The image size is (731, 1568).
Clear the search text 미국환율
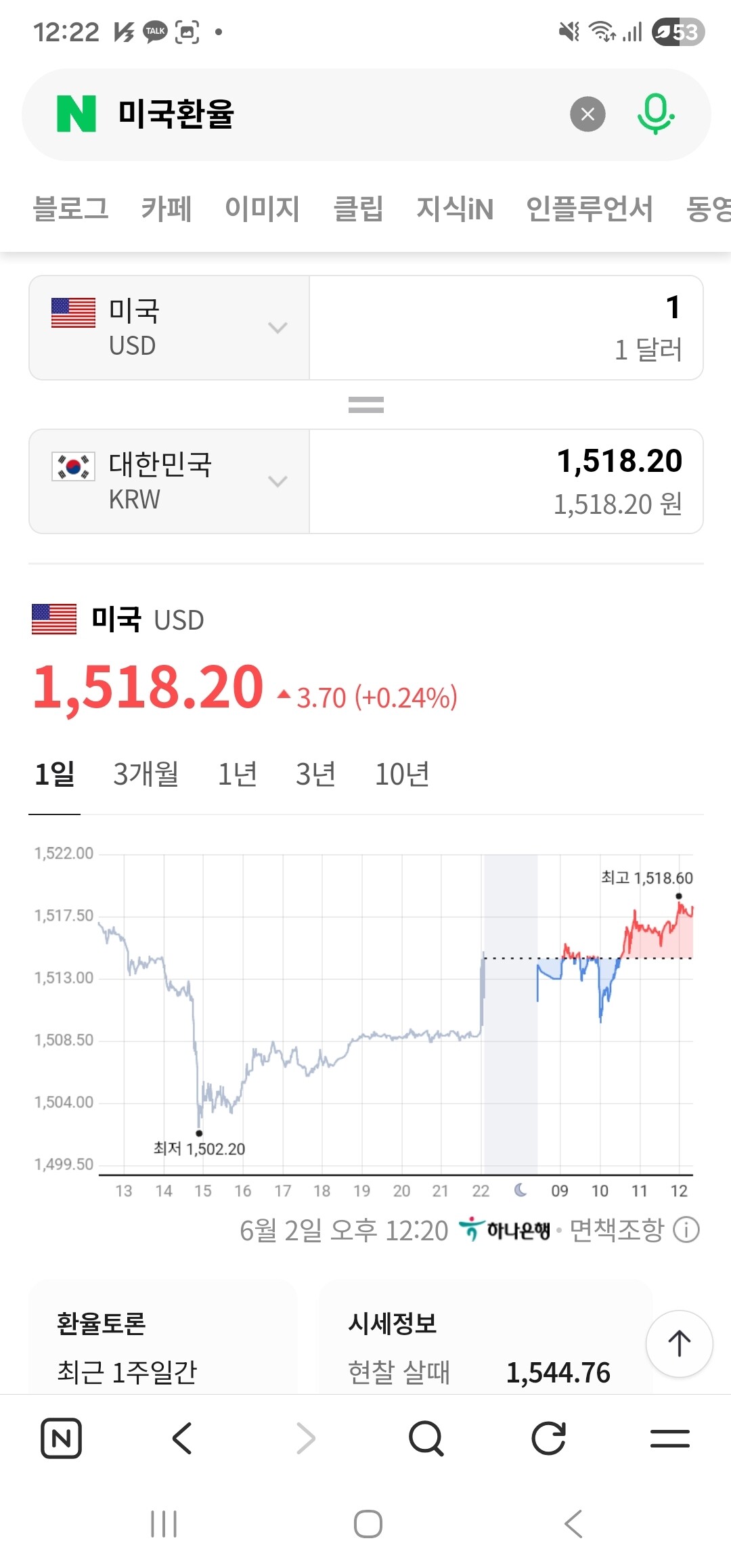[x=588, y=114]
